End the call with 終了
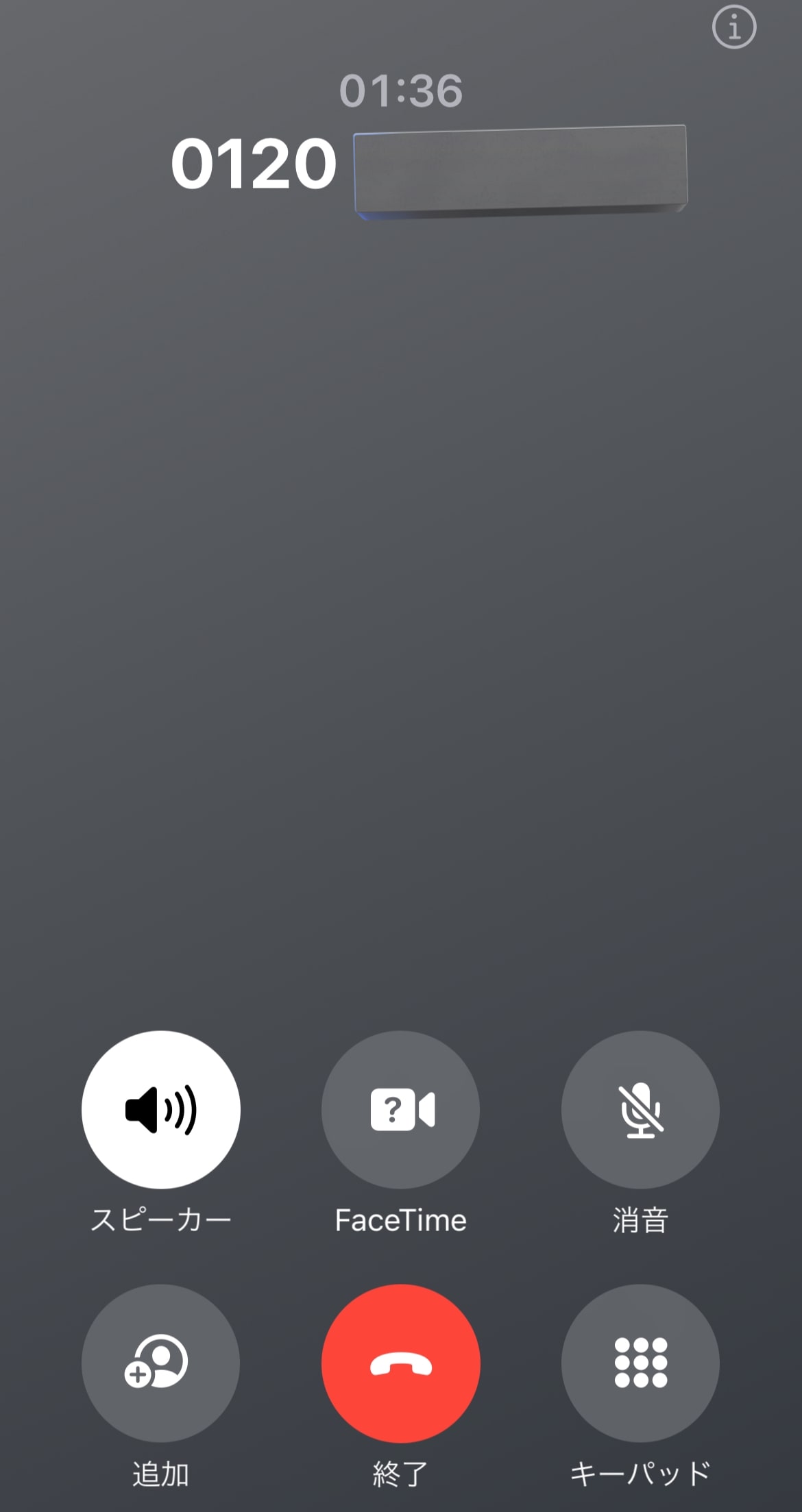802x1512 pixels. pos(401,1363)
